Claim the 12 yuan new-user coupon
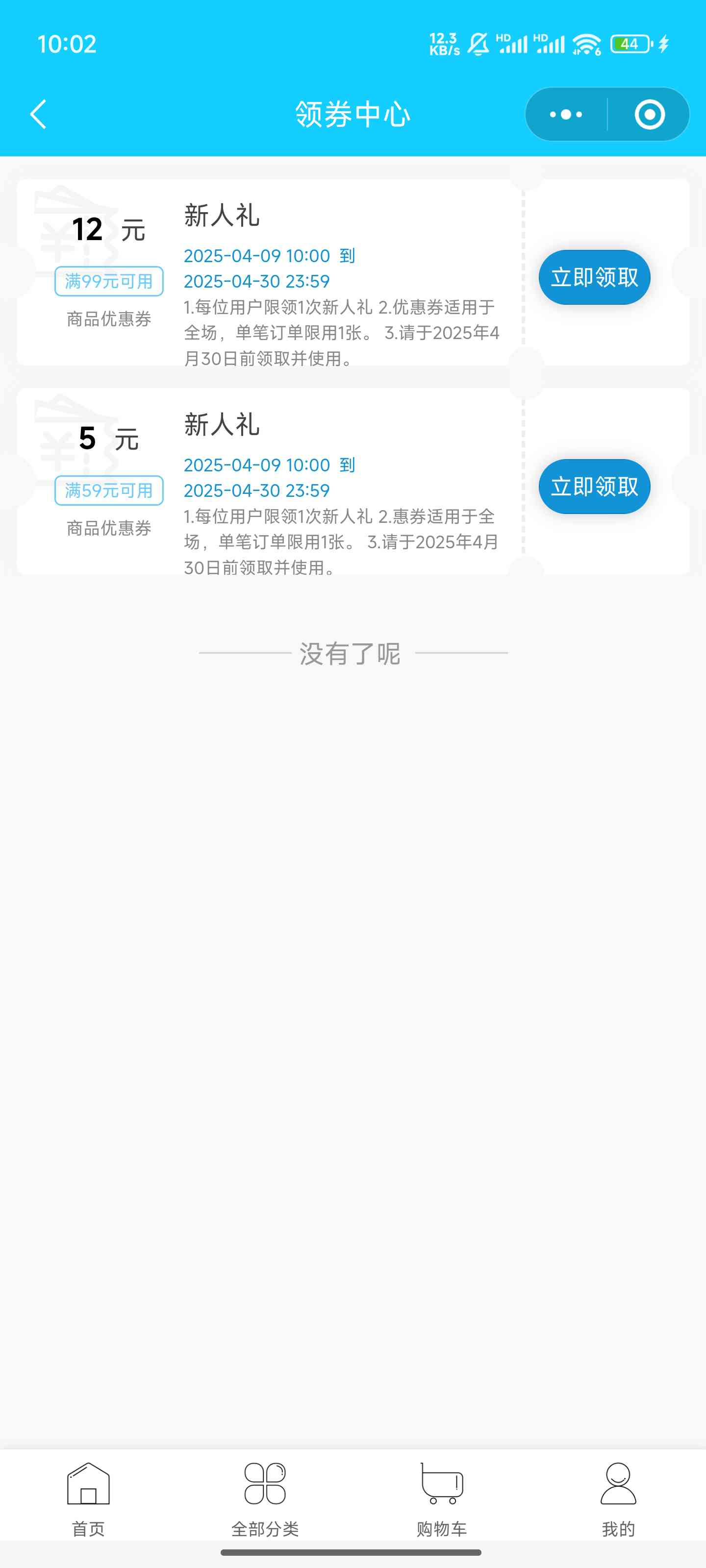 [x=594, y=277]
